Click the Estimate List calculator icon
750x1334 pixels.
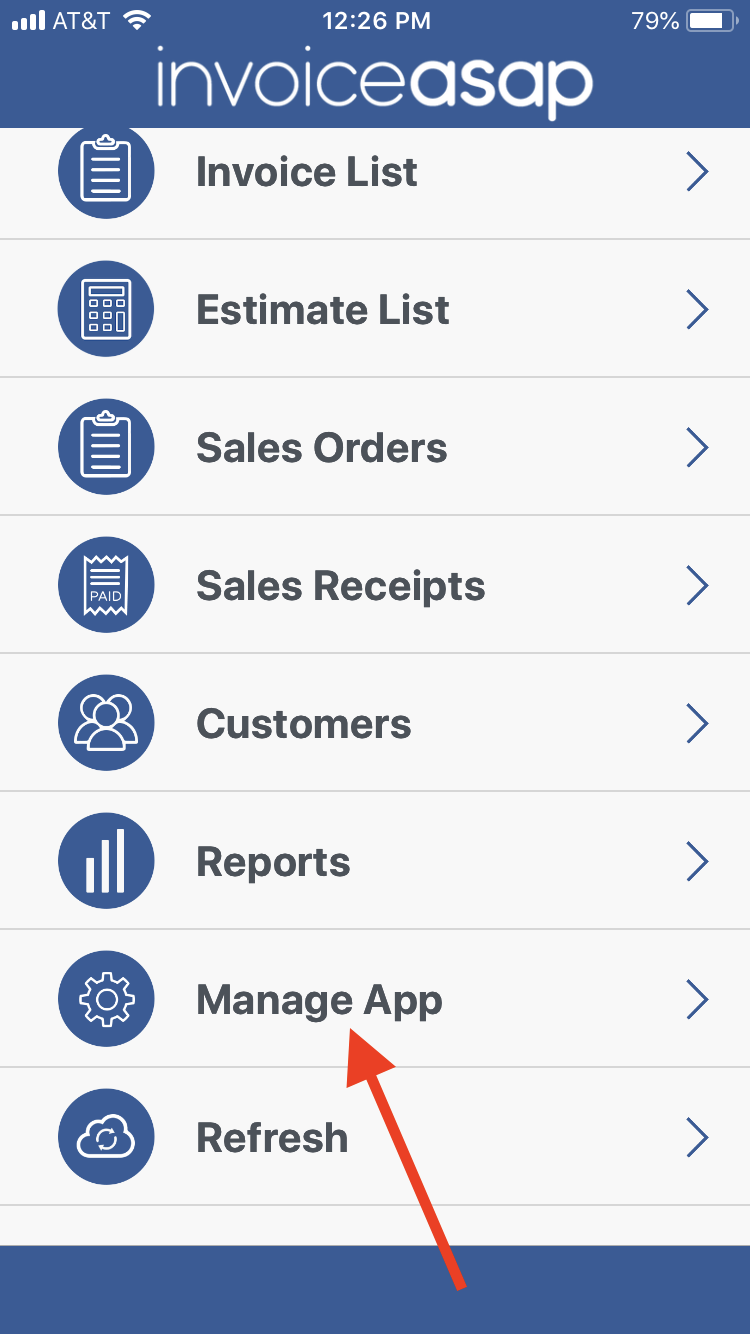point(106,309)
